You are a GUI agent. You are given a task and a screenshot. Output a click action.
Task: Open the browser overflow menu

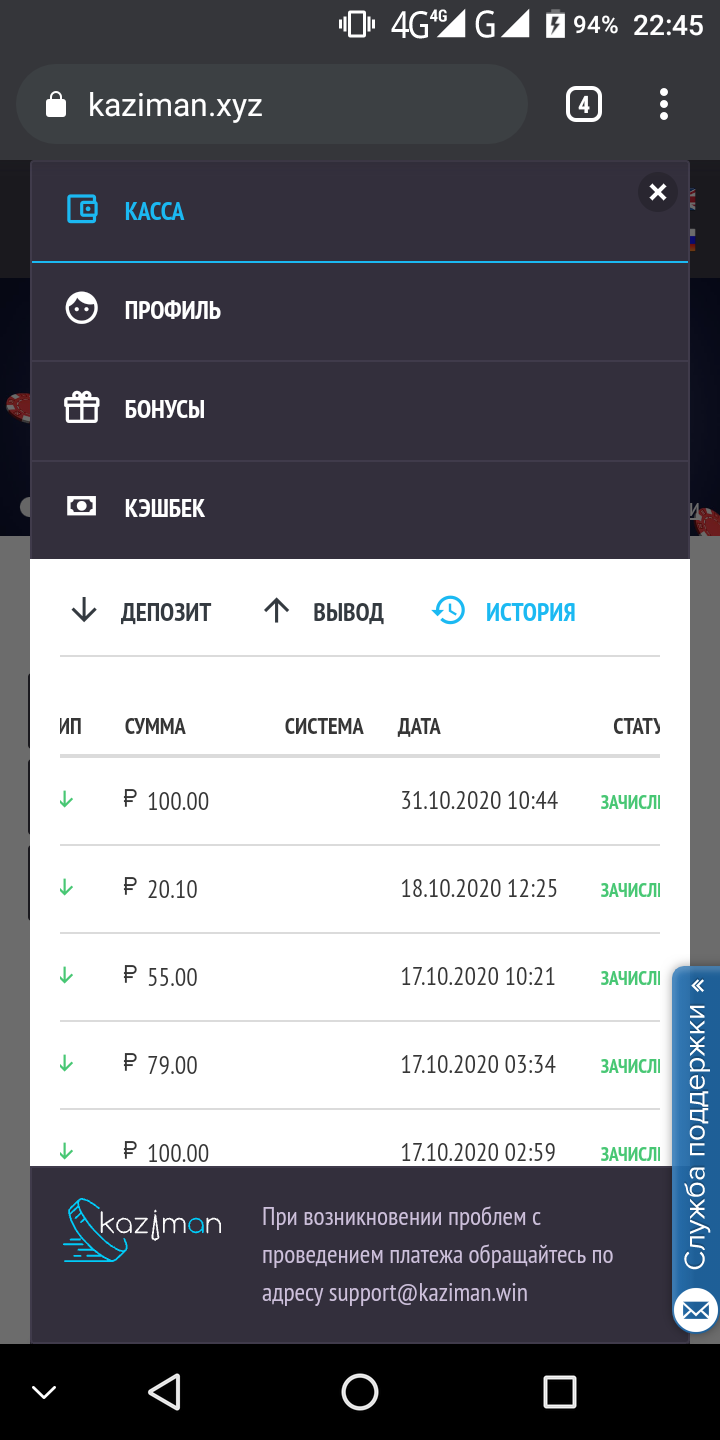pos(664,105)
